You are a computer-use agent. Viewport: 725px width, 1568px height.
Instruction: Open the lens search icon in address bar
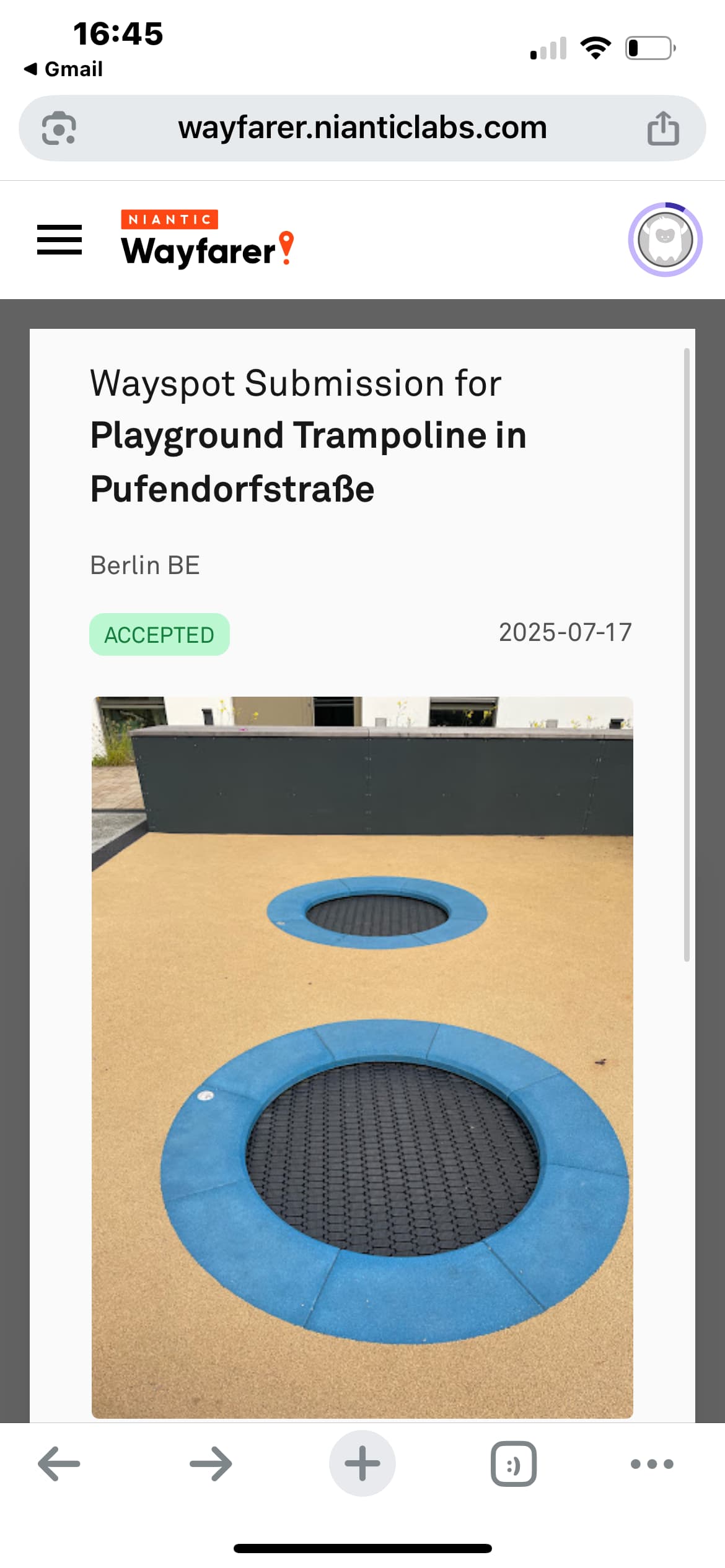59,128
